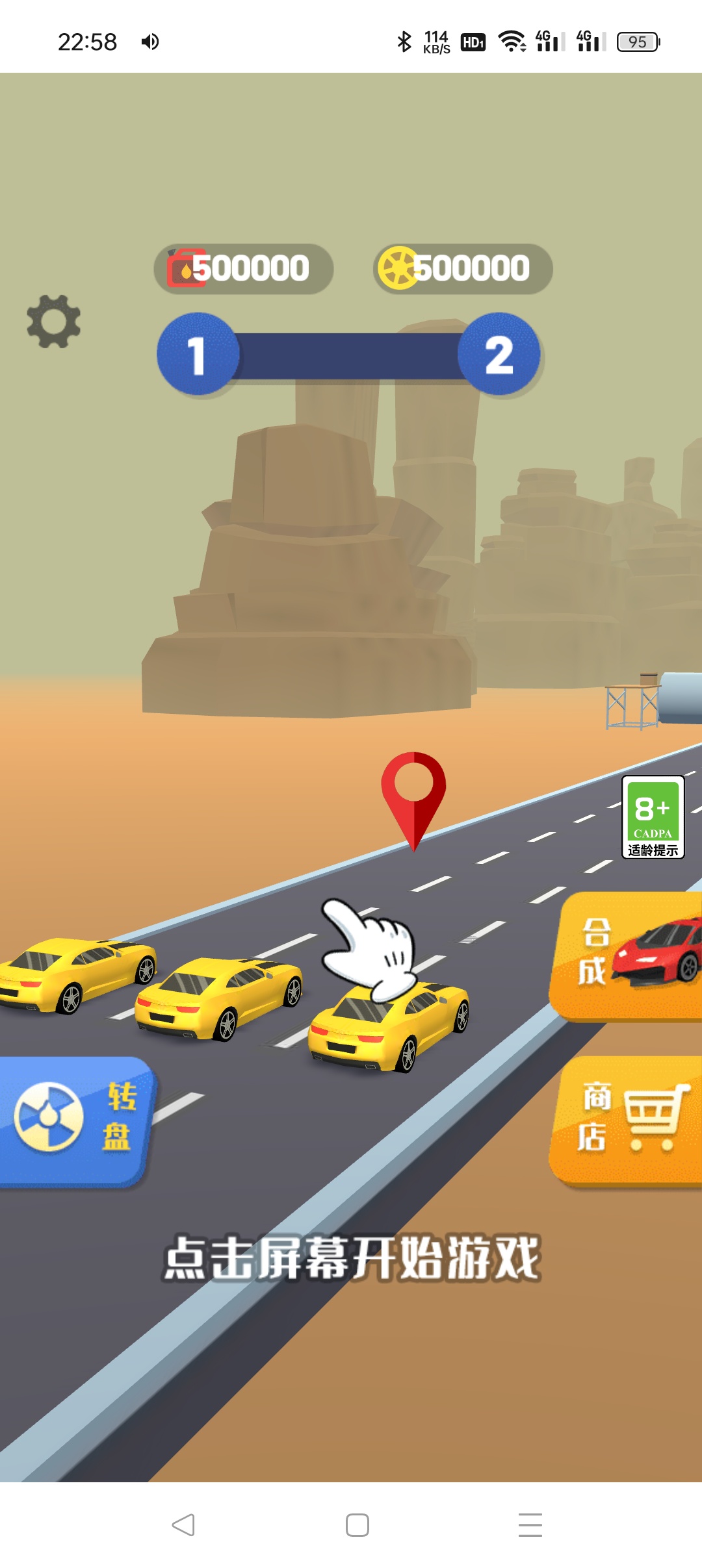View the 8+ CADPA age rating notice

click(653, 817)
